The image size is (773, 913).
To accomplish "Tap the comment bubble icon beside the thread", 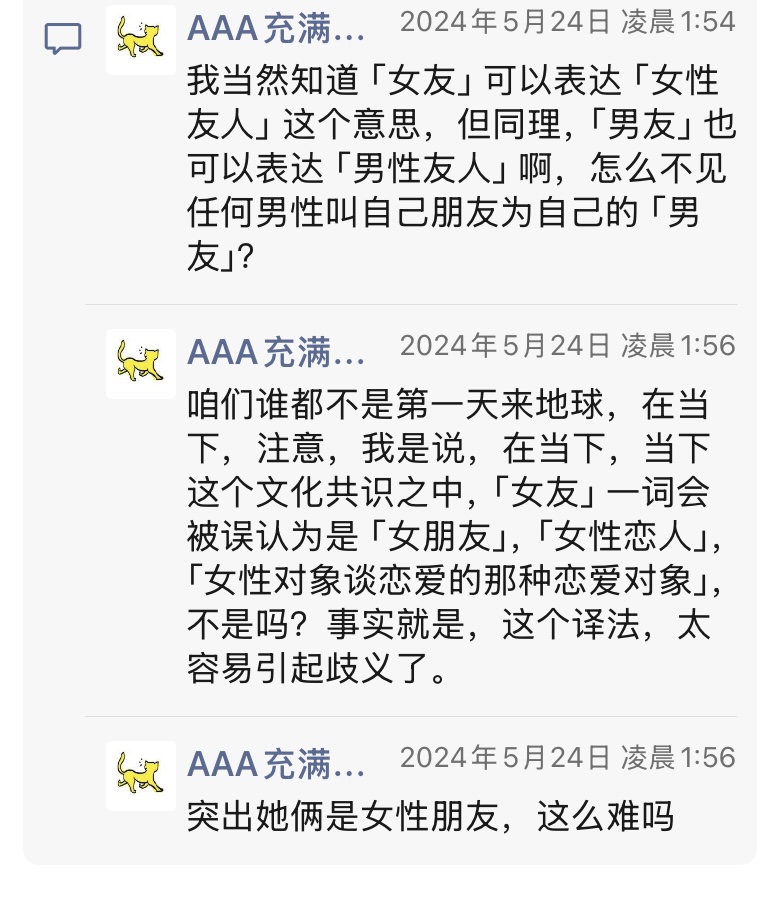I will click(x=63, y=39).
